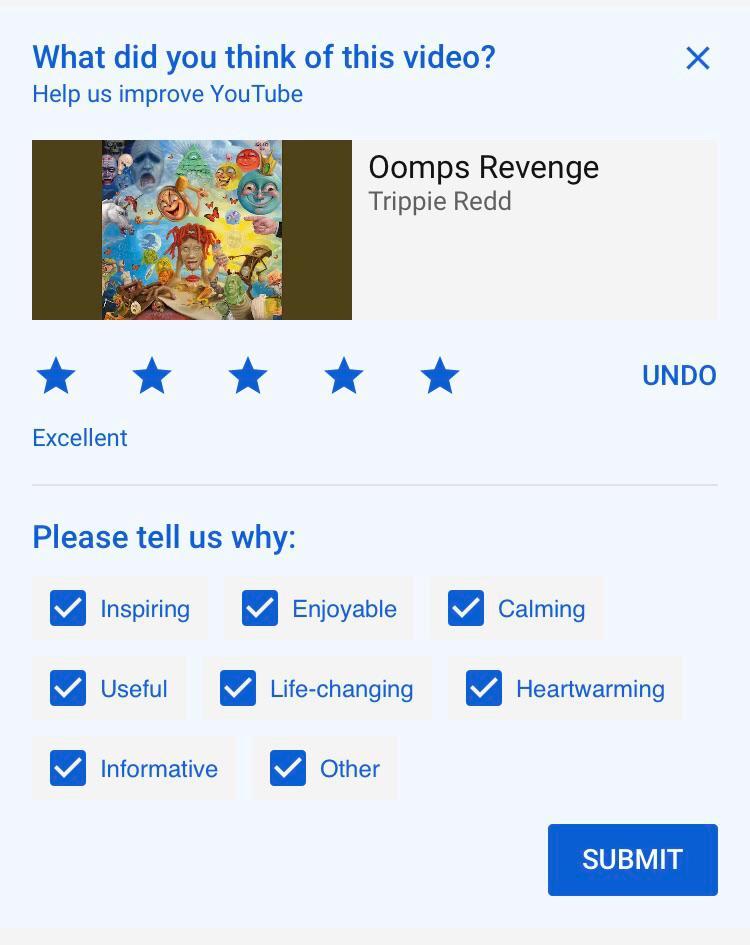
Task: Deselect the Other reason checkbox
Action: coord(288,768)
